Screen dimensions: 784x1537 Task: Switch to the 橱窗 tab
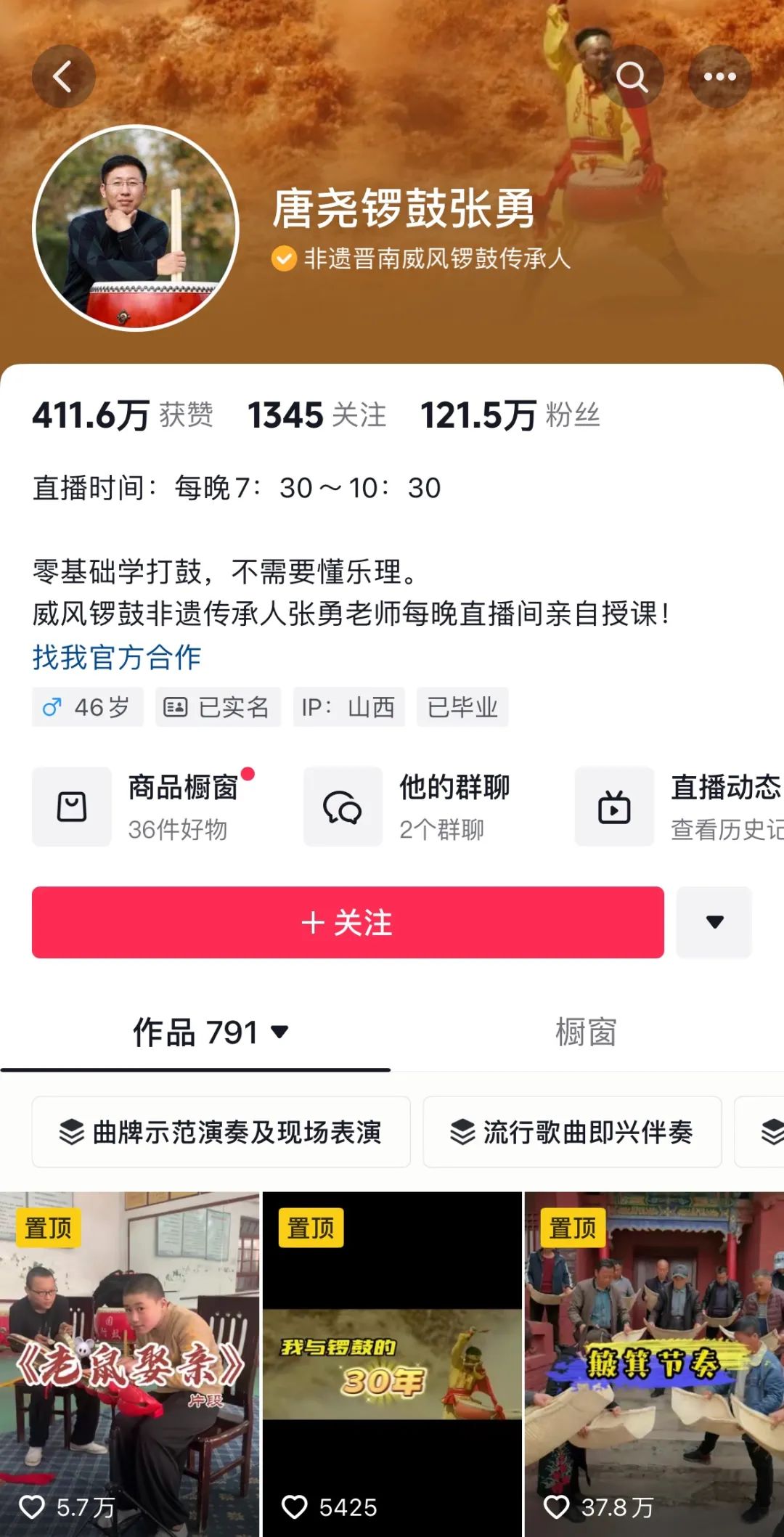(586, 1032)
